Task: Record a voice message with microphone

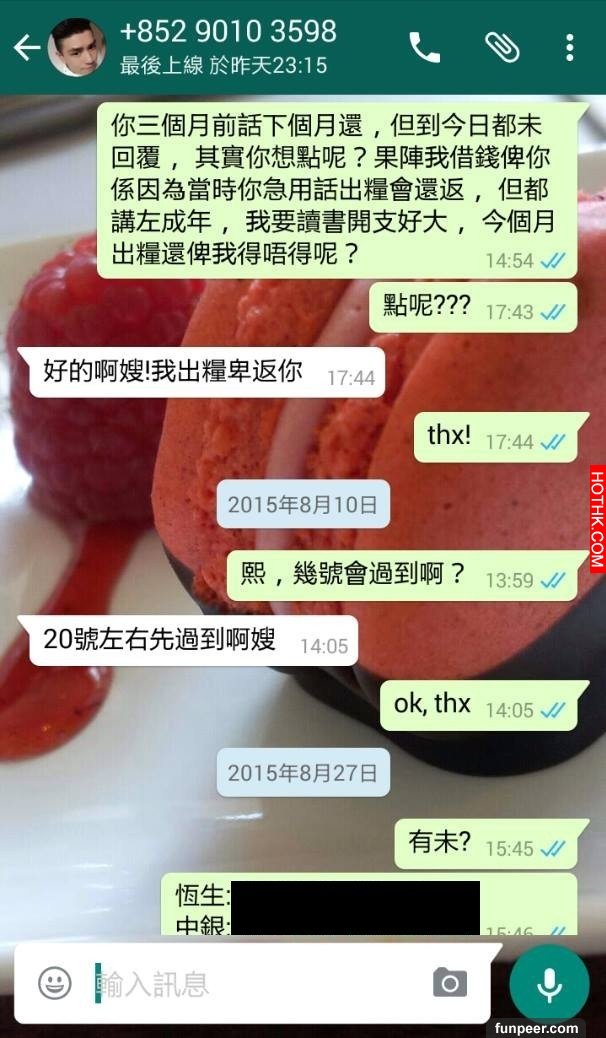Action: (x=548, y=983)
